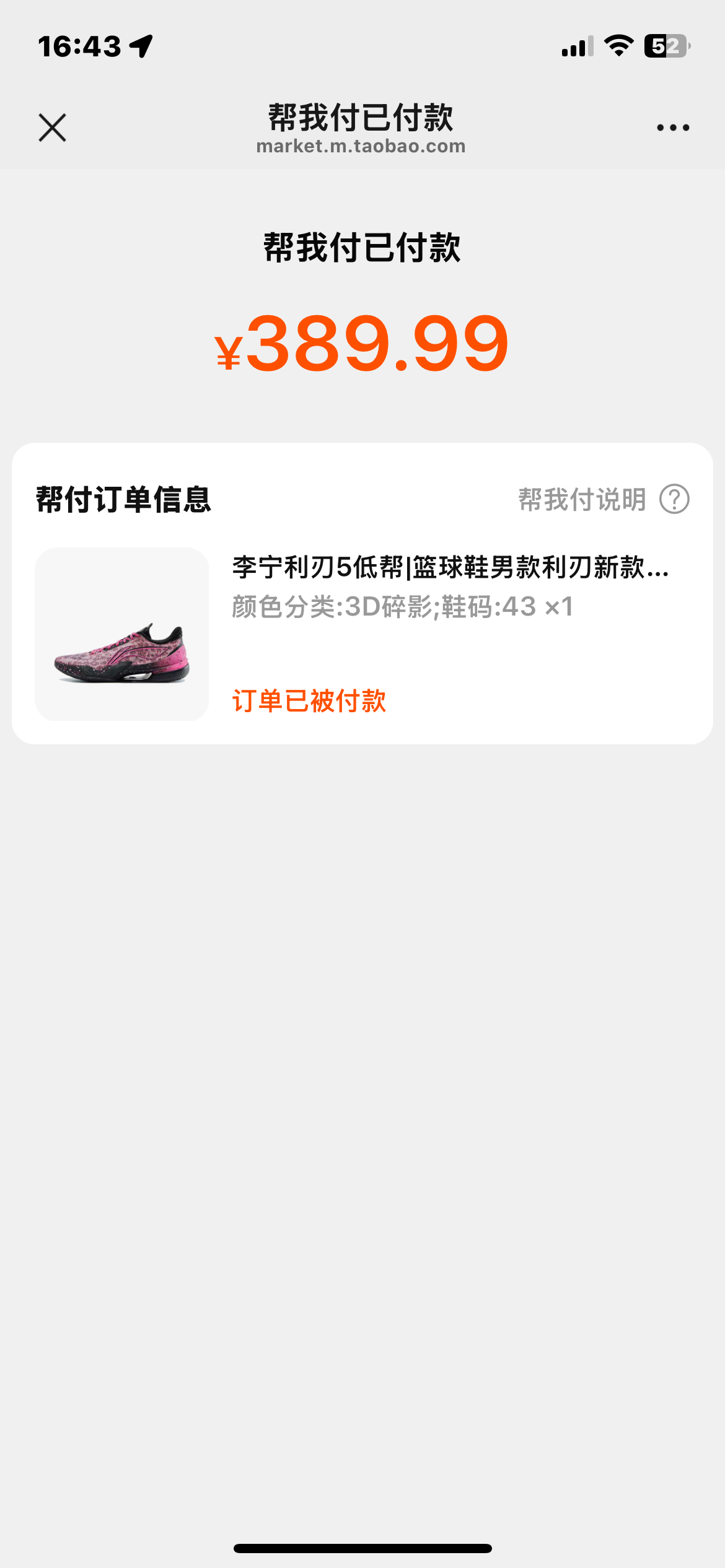Open the three-dot more options menu
This screenshot has width=725, height=1568.
[x=673, y=128]
